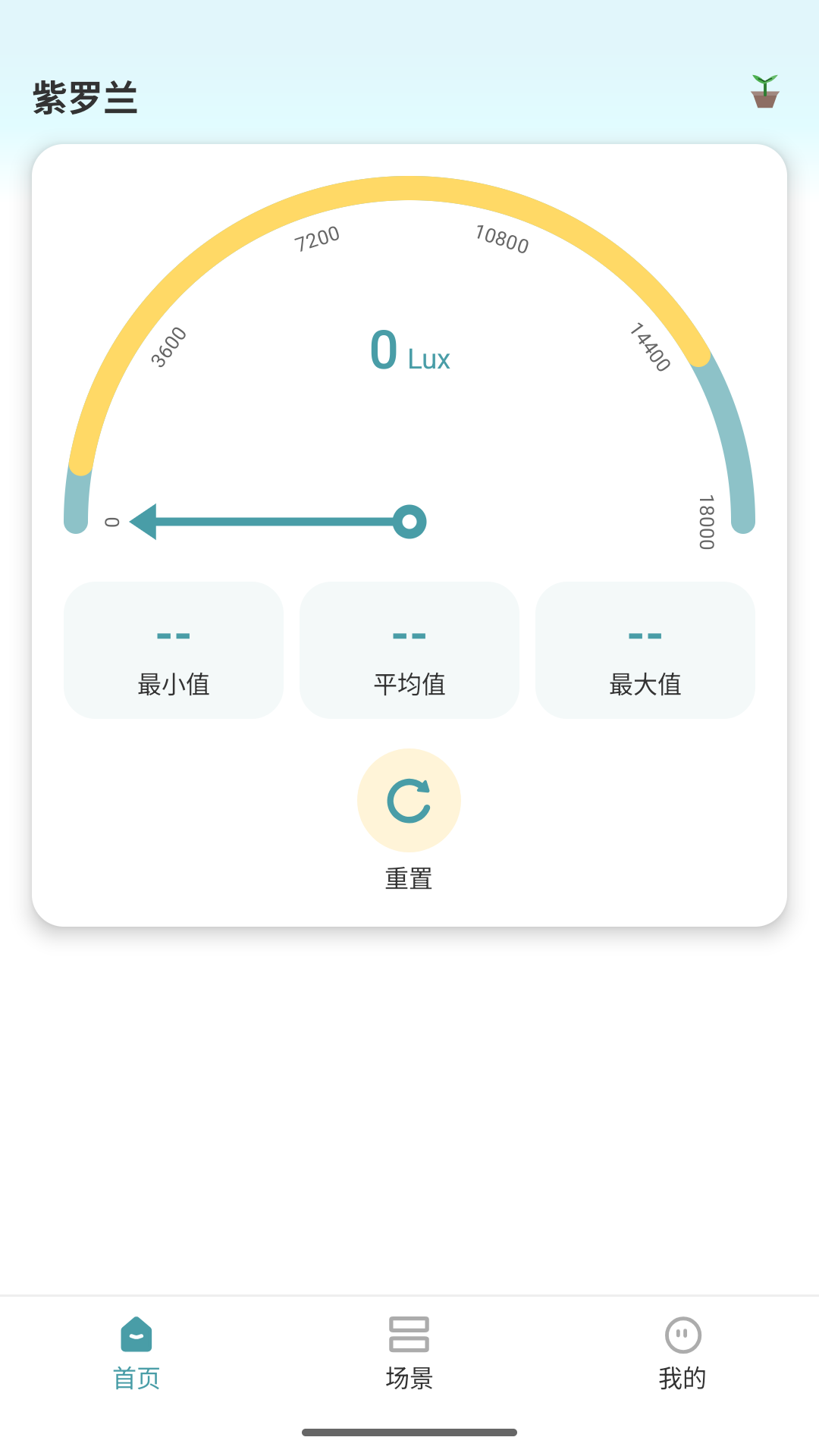
Task: Click the app title 紫罗兰
Action: click(x=85, y=96)
